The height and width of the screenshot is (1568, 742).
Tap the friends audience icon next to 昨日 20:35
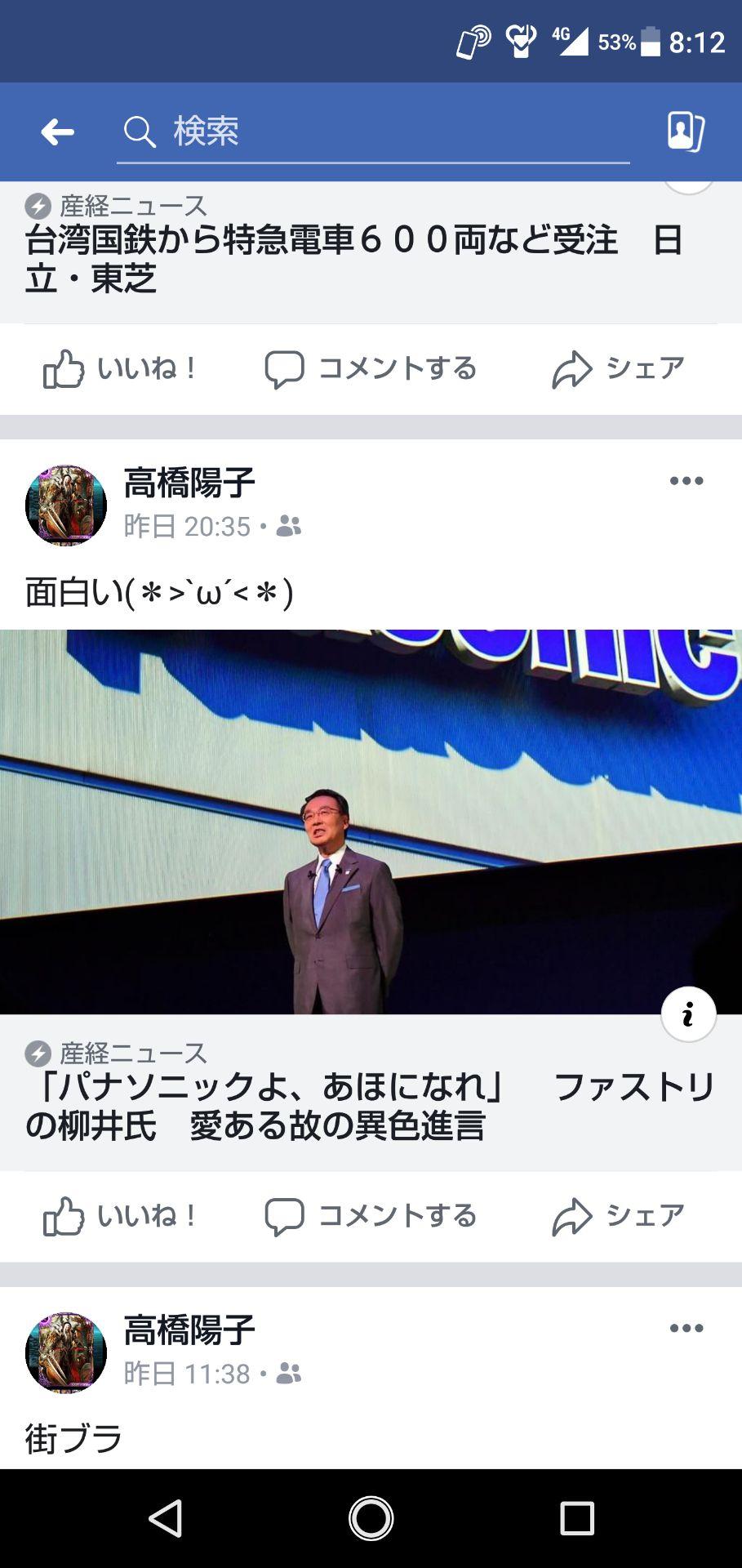coord(288,528)
